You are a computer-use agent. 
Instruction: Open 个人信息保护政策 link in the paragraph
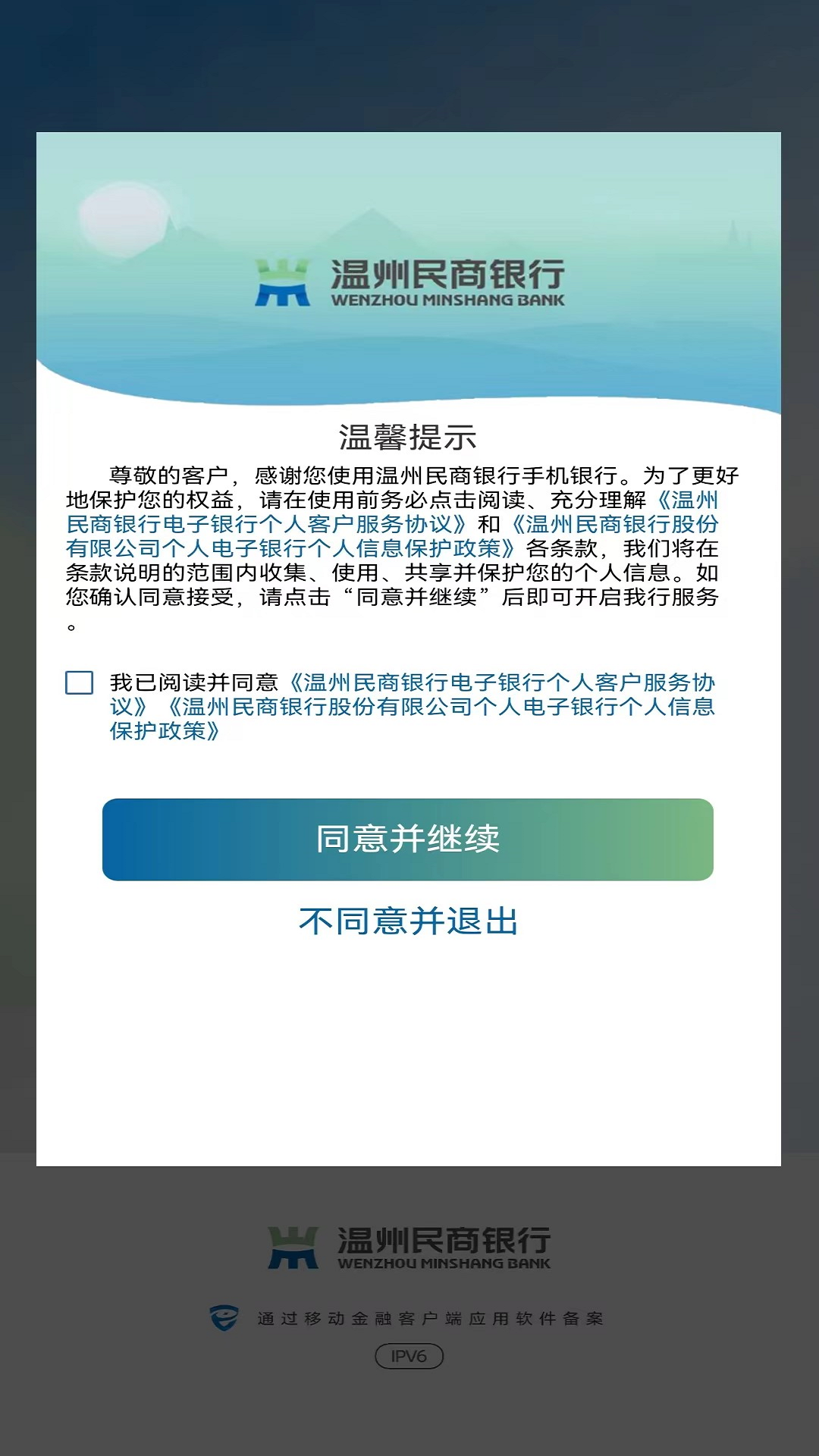(288, 549)
